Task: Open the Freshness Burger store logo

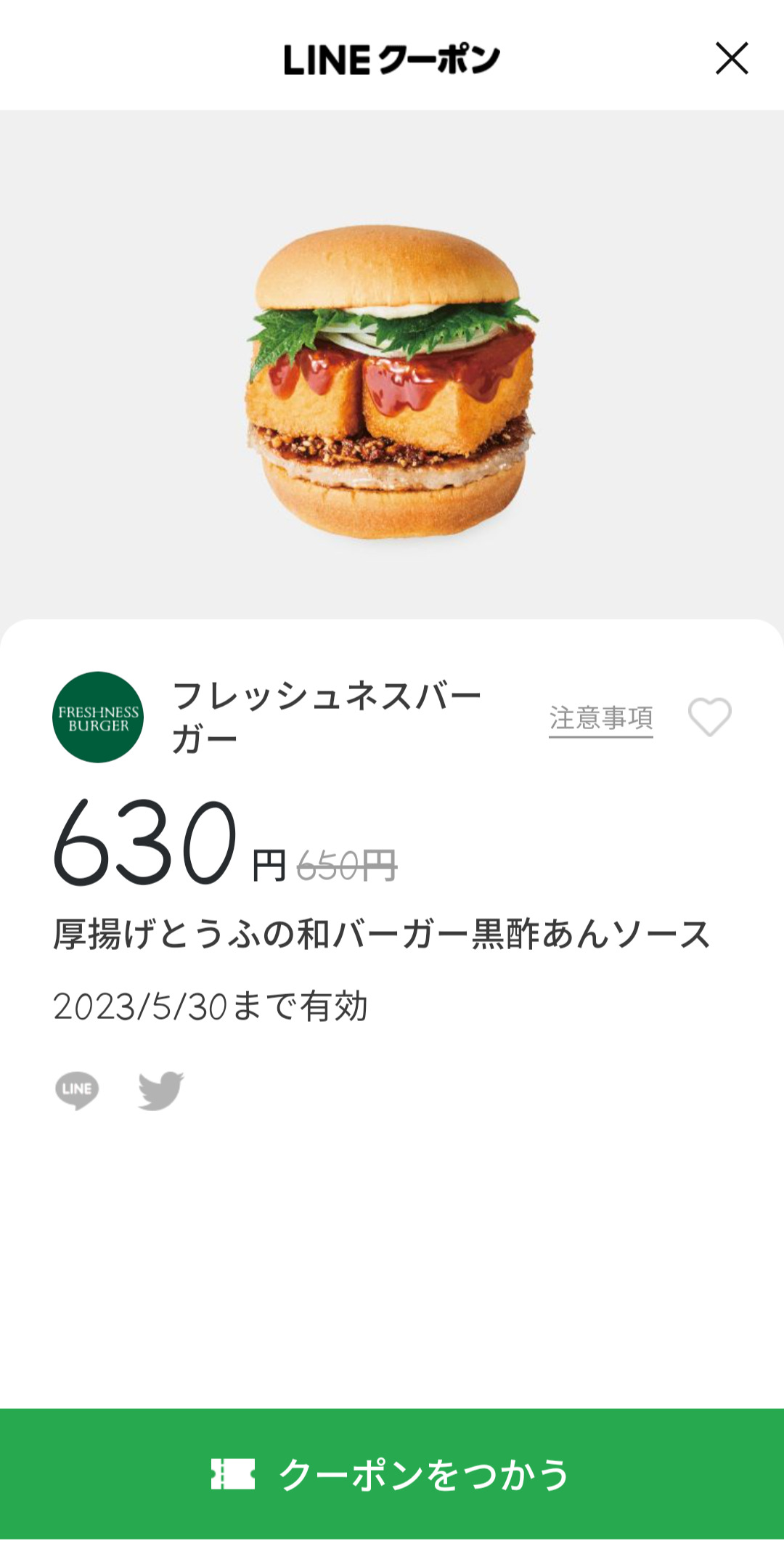Action: (x=98, y=717)
